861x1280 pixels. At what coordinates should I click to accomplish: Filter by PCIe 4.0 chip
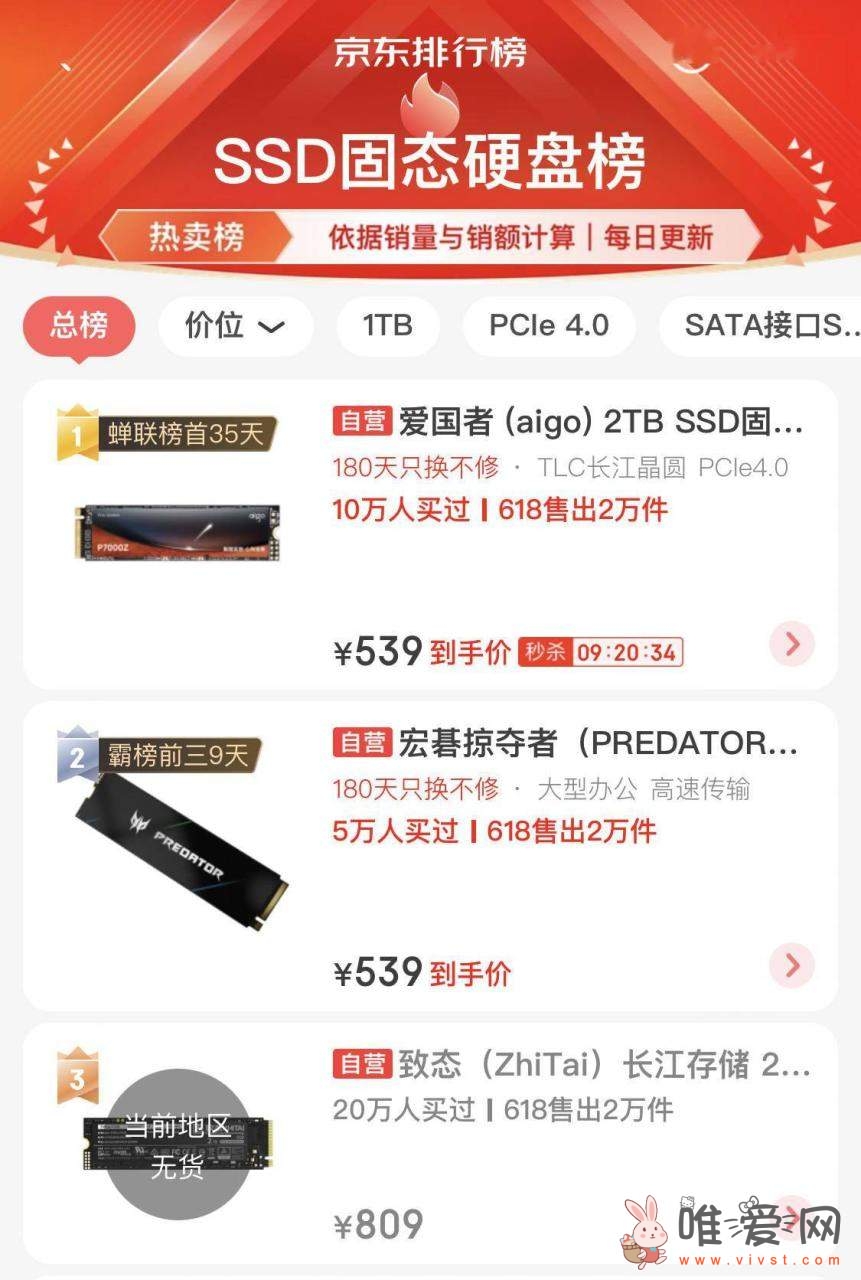click(549, 325)
